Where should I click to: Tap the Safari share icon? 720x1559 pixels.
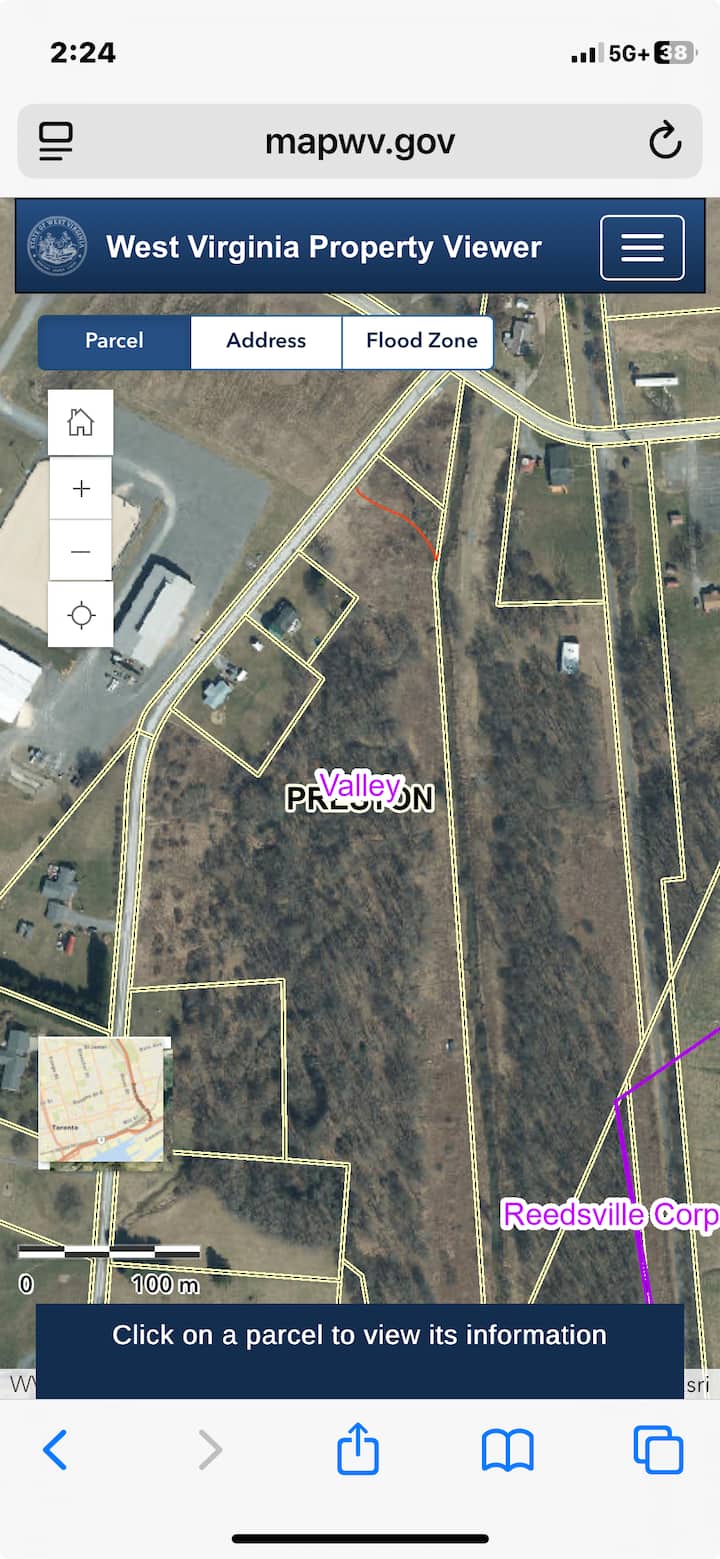click(x=359, y=1447)
